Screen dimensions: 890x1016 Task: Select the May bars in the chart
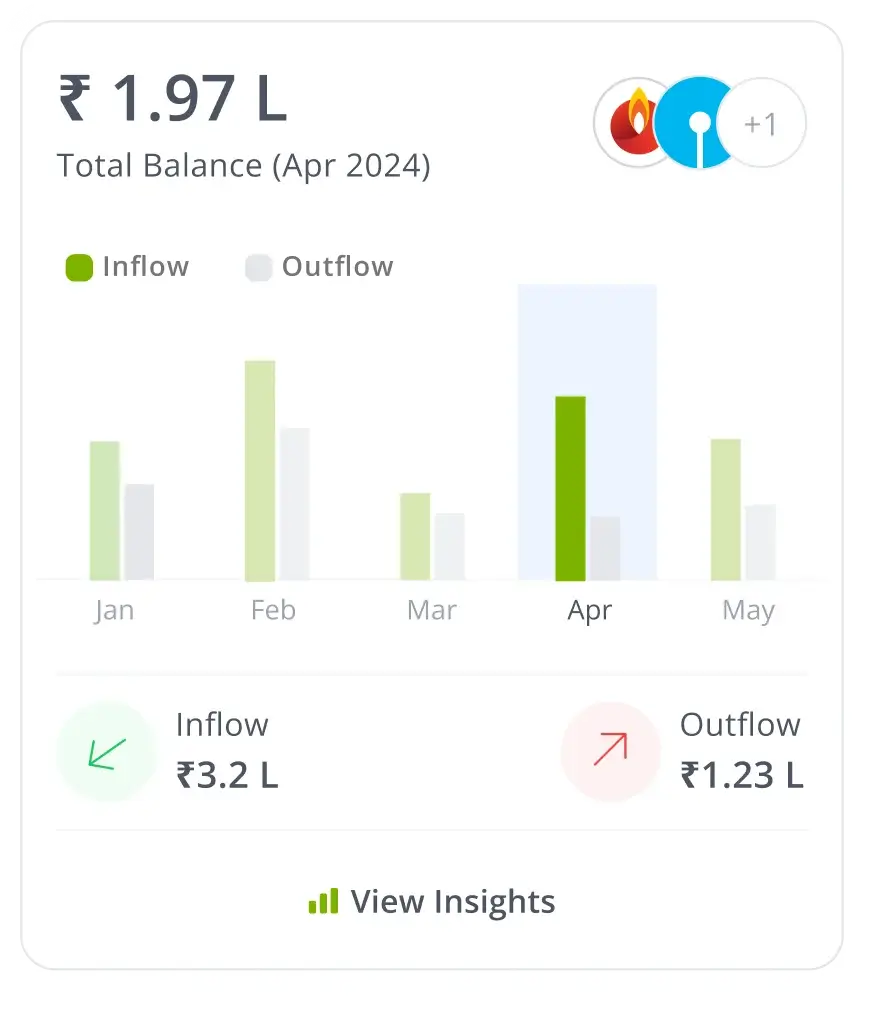(x=743, y=511)
